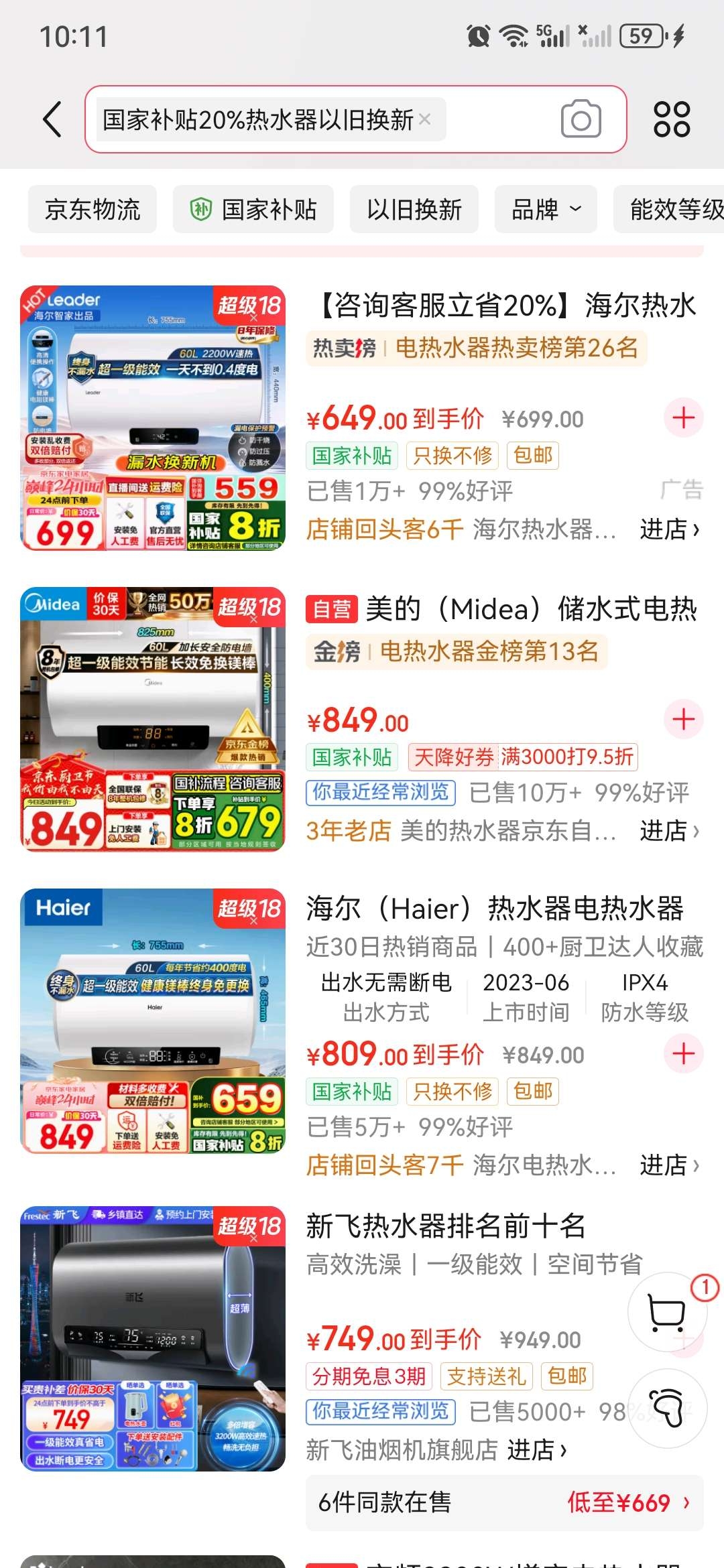Open the floating shopping cart
724x1568 pixels.
[x=667, y=1311]
